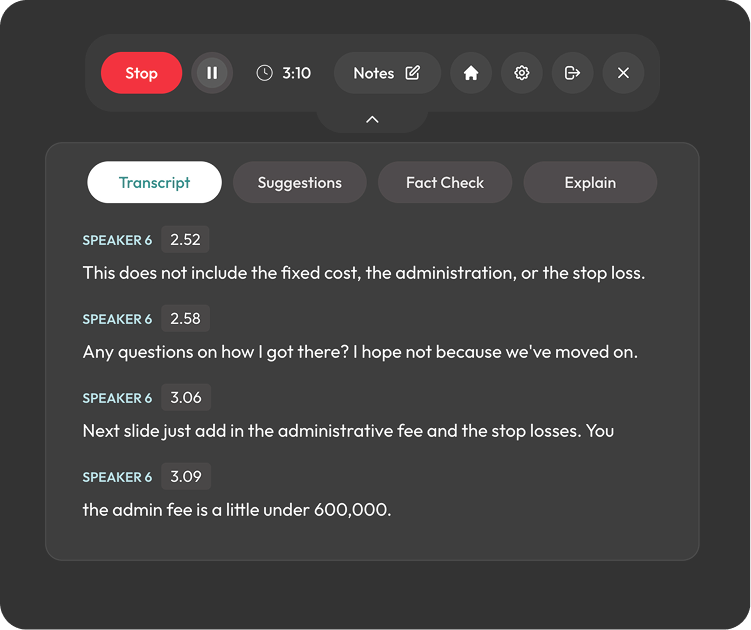The width and height of the screenshot is (751, 630).
Task: Stop the recording session
Action: point(141,73)
